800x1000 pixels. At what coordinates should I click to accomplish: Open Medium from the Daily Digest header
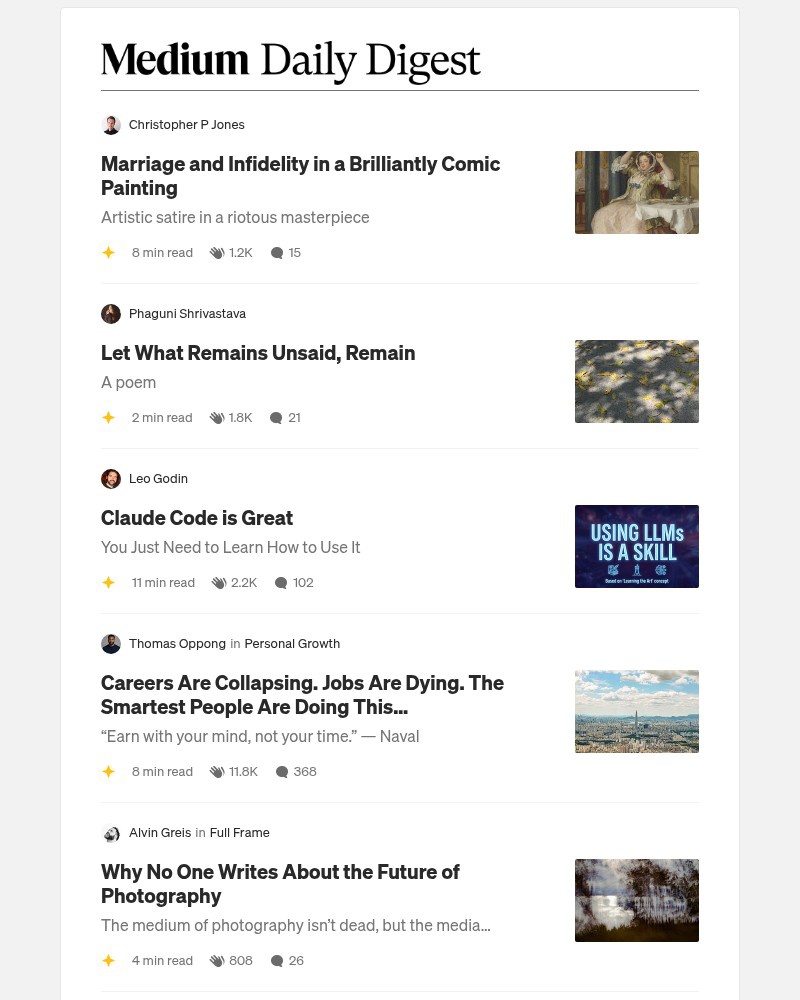[x=175, y=60]
